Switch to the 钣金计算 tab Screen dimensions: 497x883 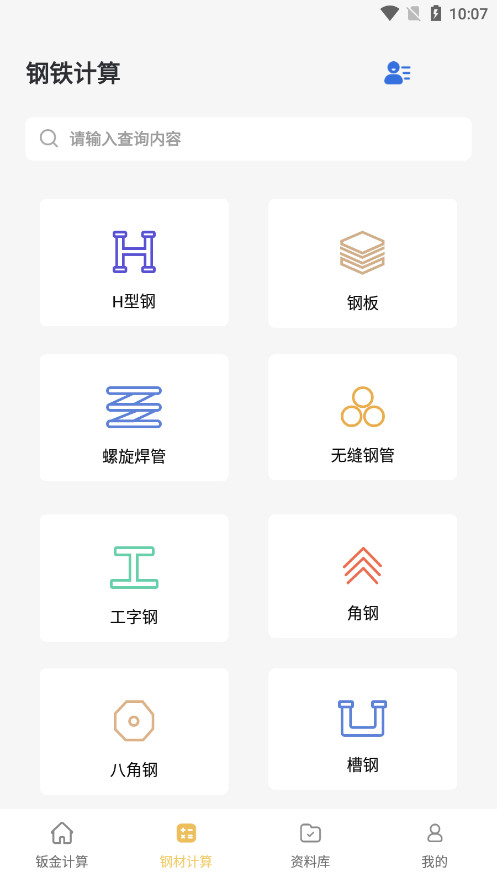tap(62, 845)
